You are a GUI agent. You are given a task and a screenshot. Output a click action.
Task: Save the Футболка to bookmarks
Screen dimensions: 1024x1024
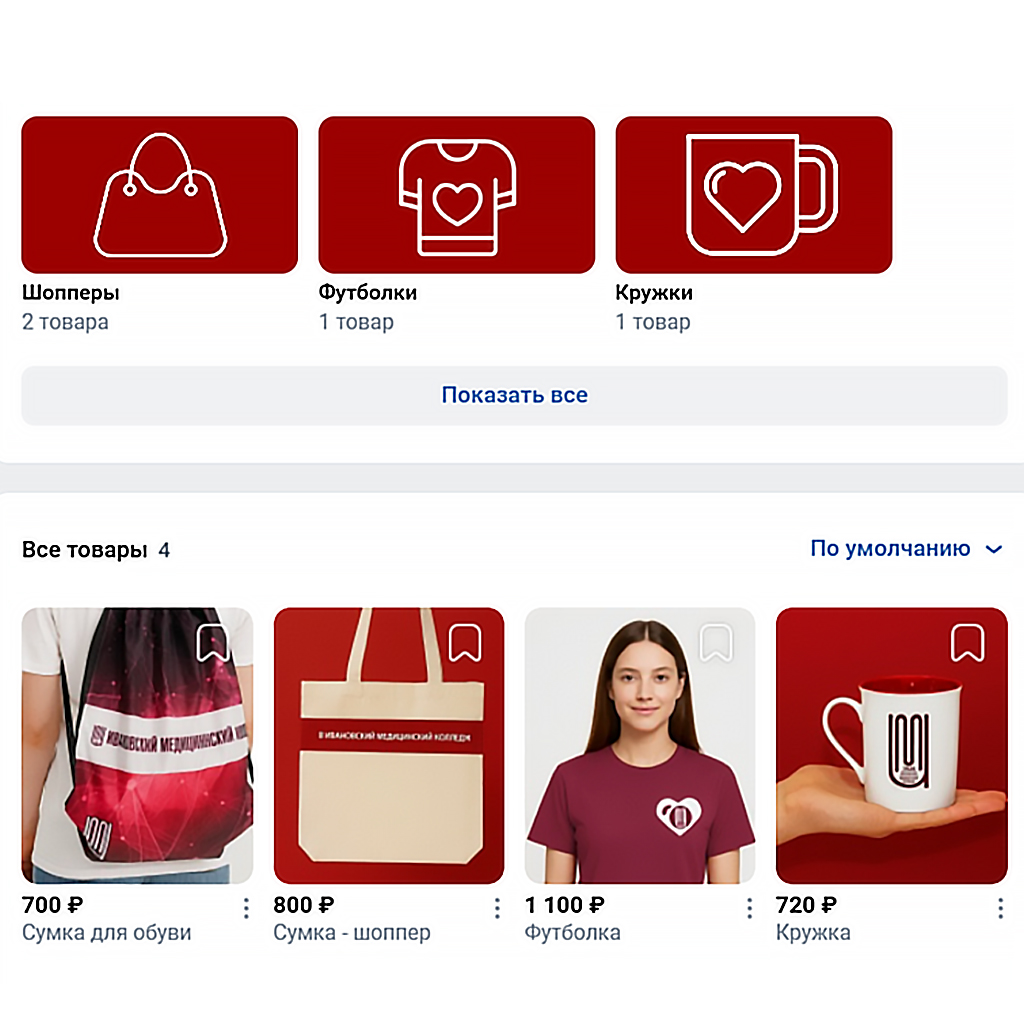(716, 643)
